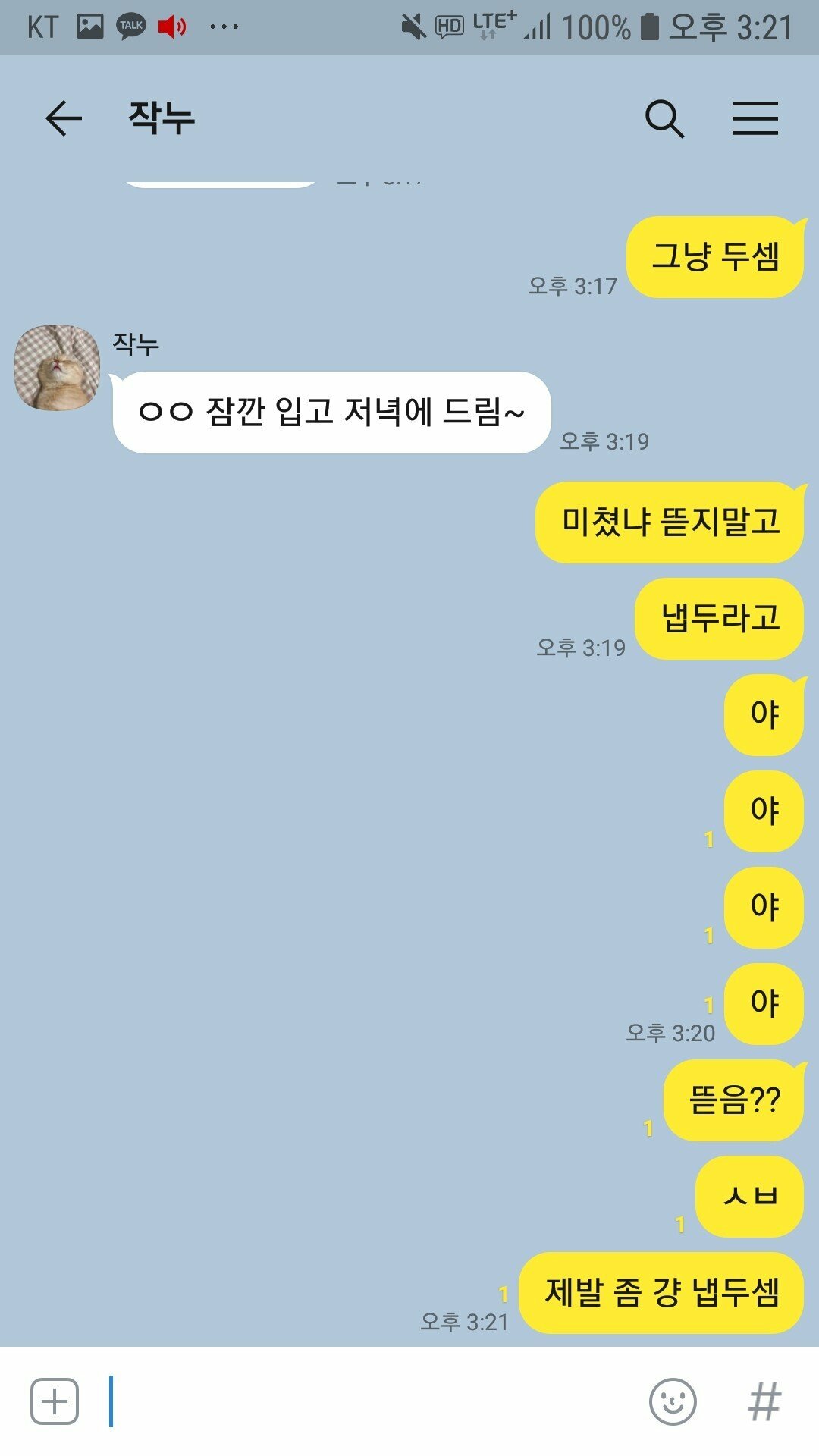Search within this chat
This screenshot has width=819, height=1456.
[x=664, y=119]
